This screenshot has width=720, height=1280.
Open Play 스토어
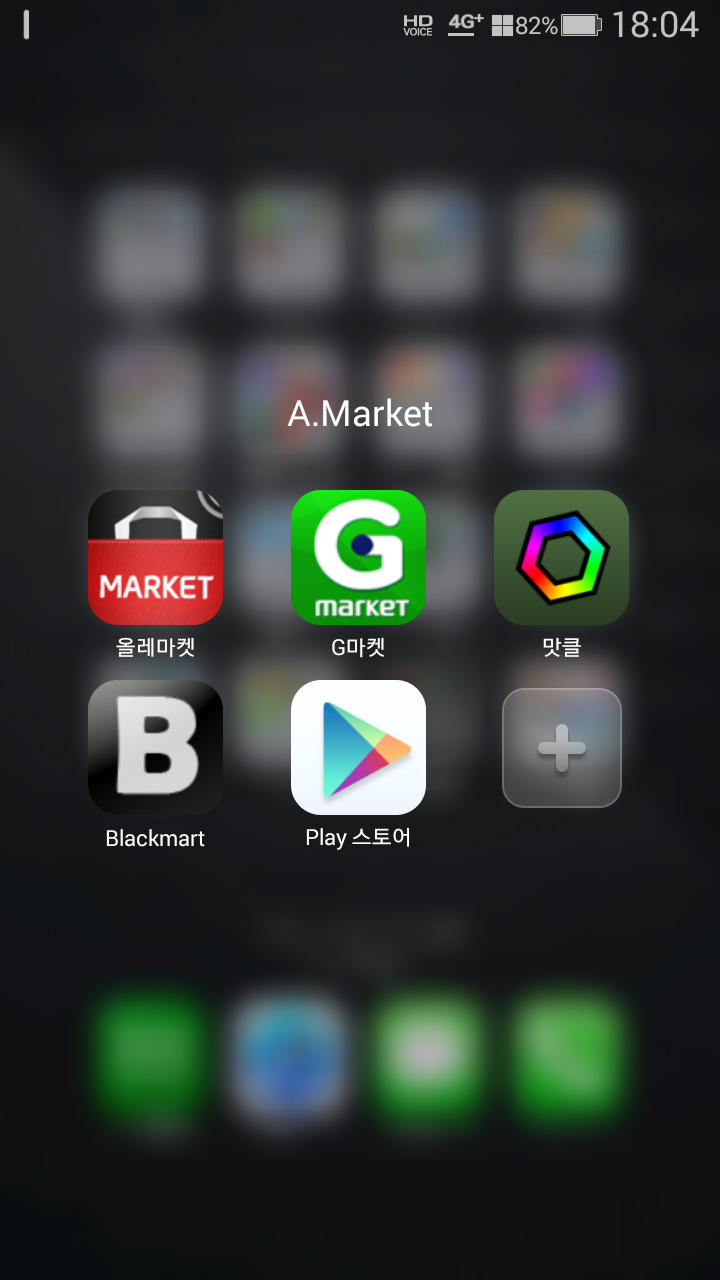(x=358, y=748)
